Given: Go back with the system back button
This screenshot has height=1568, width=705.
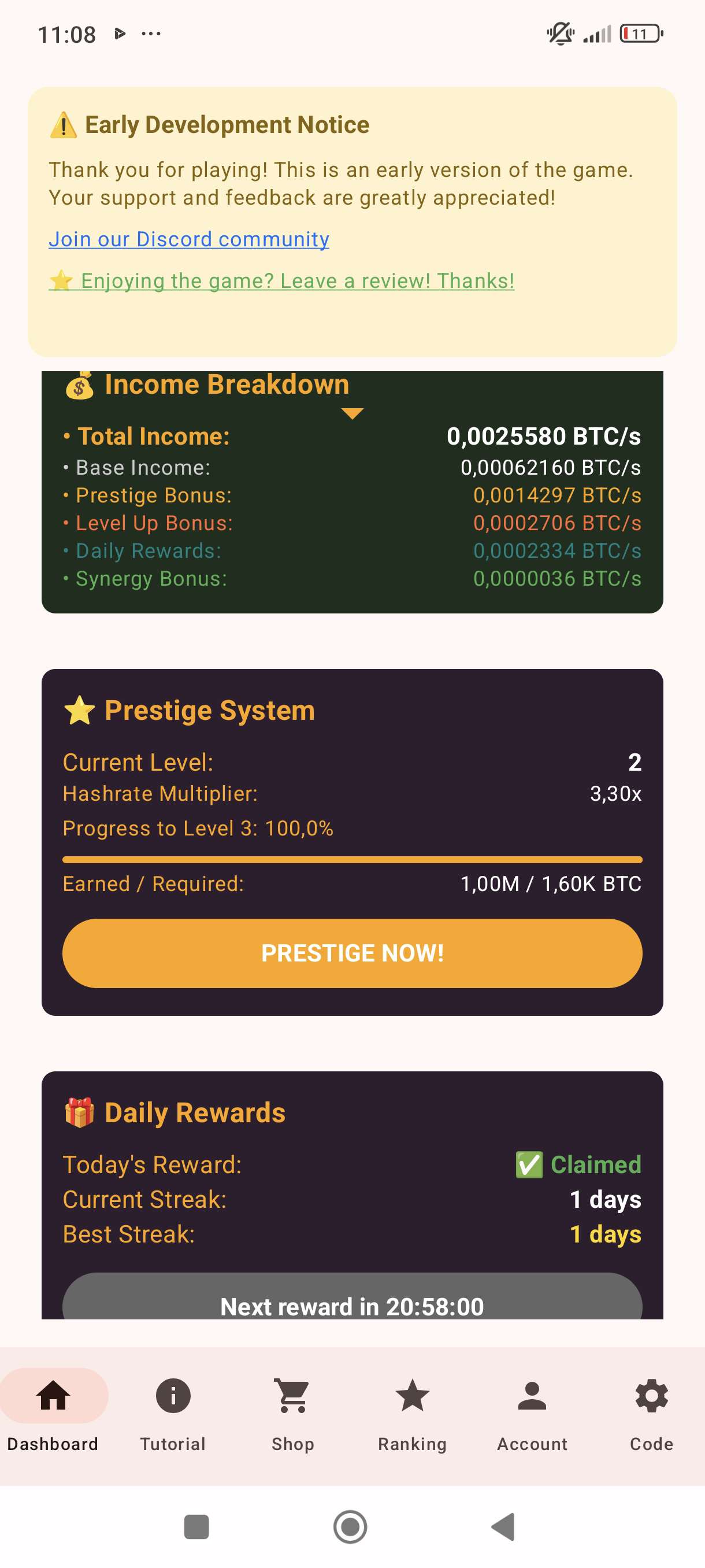Looking at the screenshot, I should click(502, 1526).
